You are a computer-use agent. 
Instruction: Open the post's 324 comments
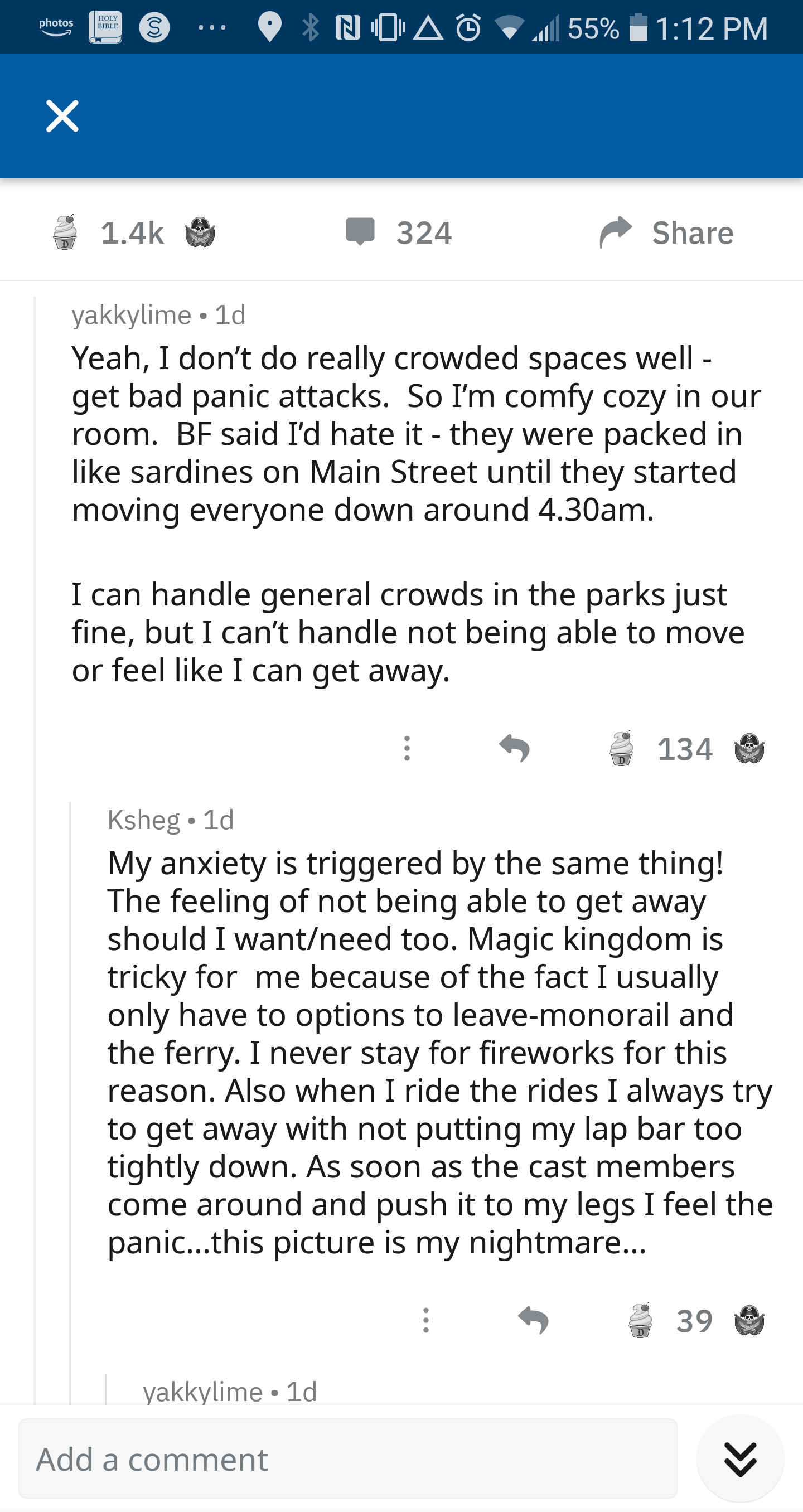click(x=399, y=232)
